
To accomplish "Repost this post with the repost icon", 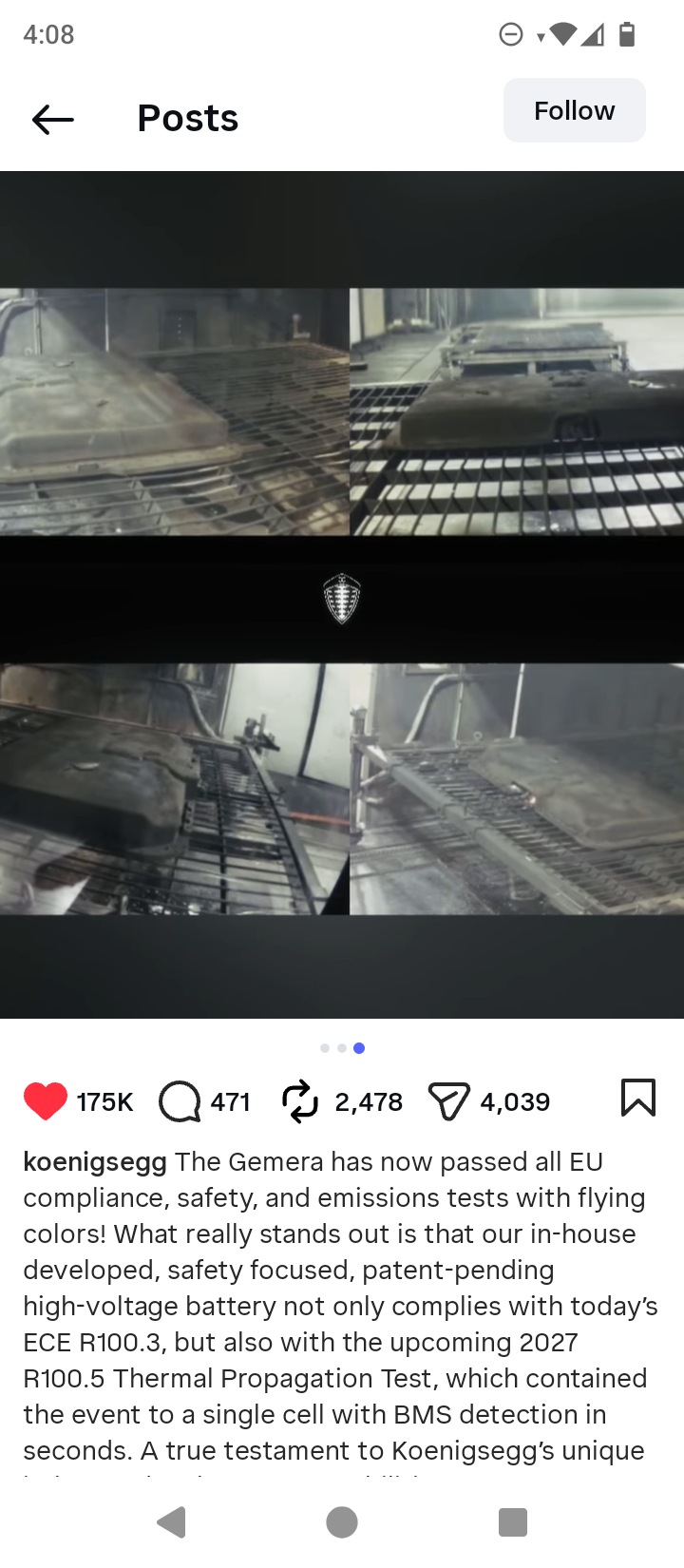I will (300, 1101).
